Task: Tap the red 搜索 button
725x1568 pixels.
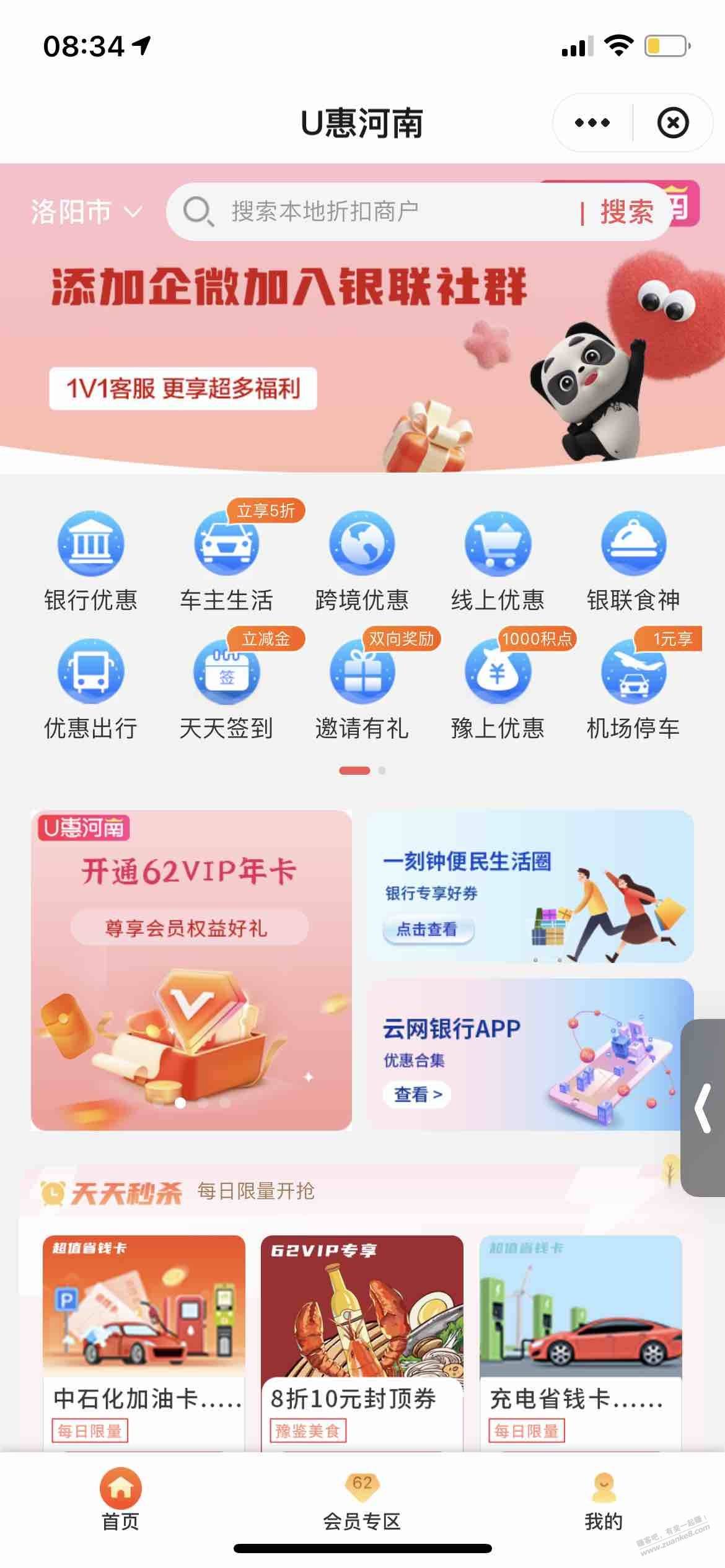Action: 626,212
